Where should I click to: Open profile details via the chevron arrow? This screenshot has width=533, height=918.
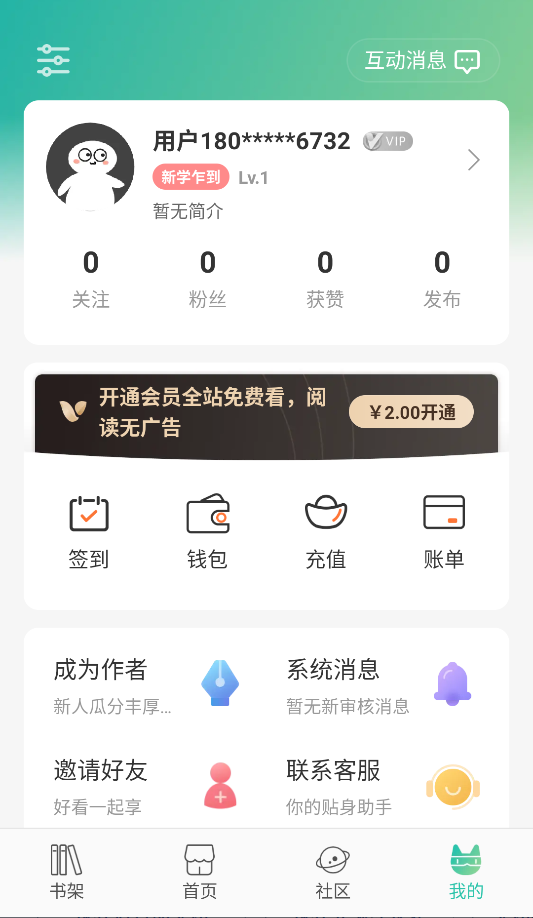pos(474,160)
